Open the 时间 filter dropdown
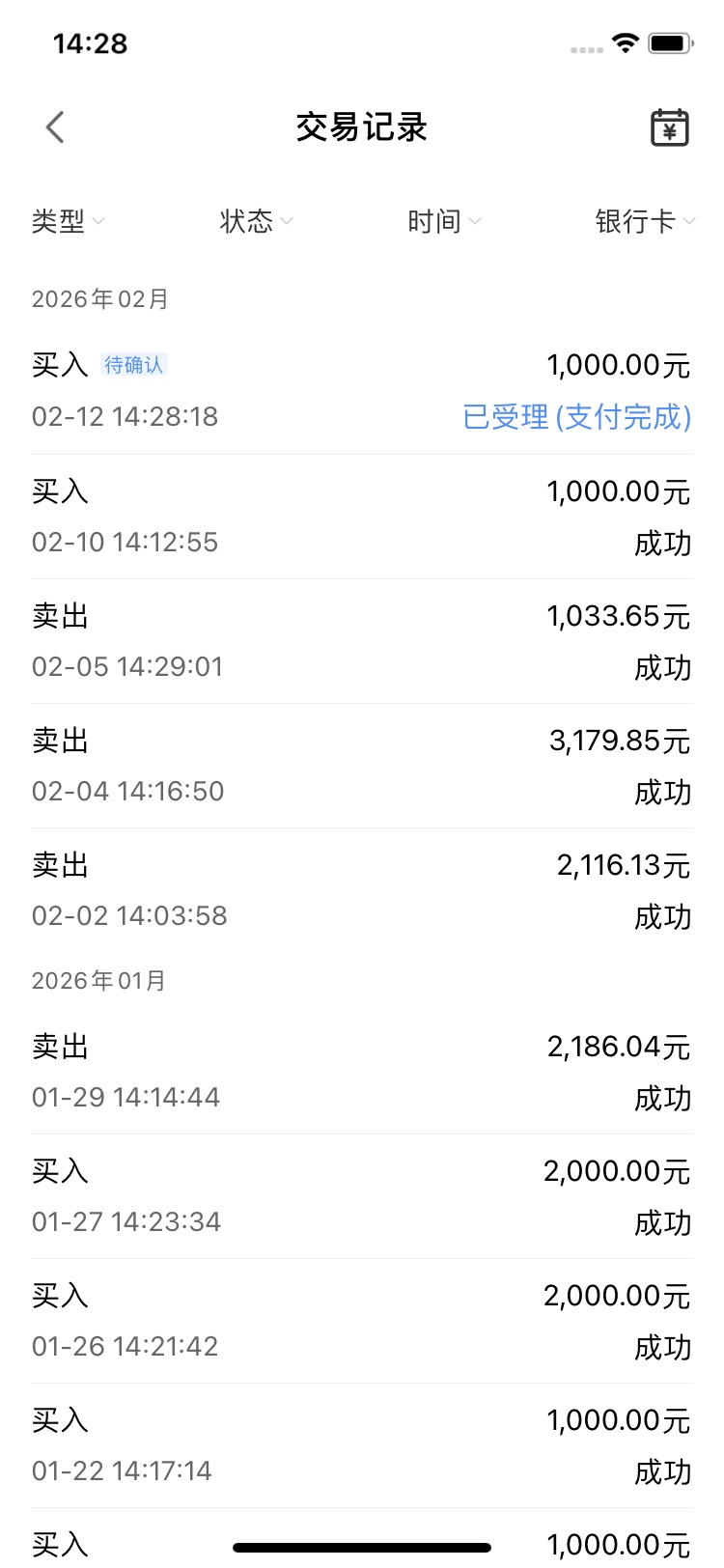The width and height of the screenshot is (724, 1568). 444,221
